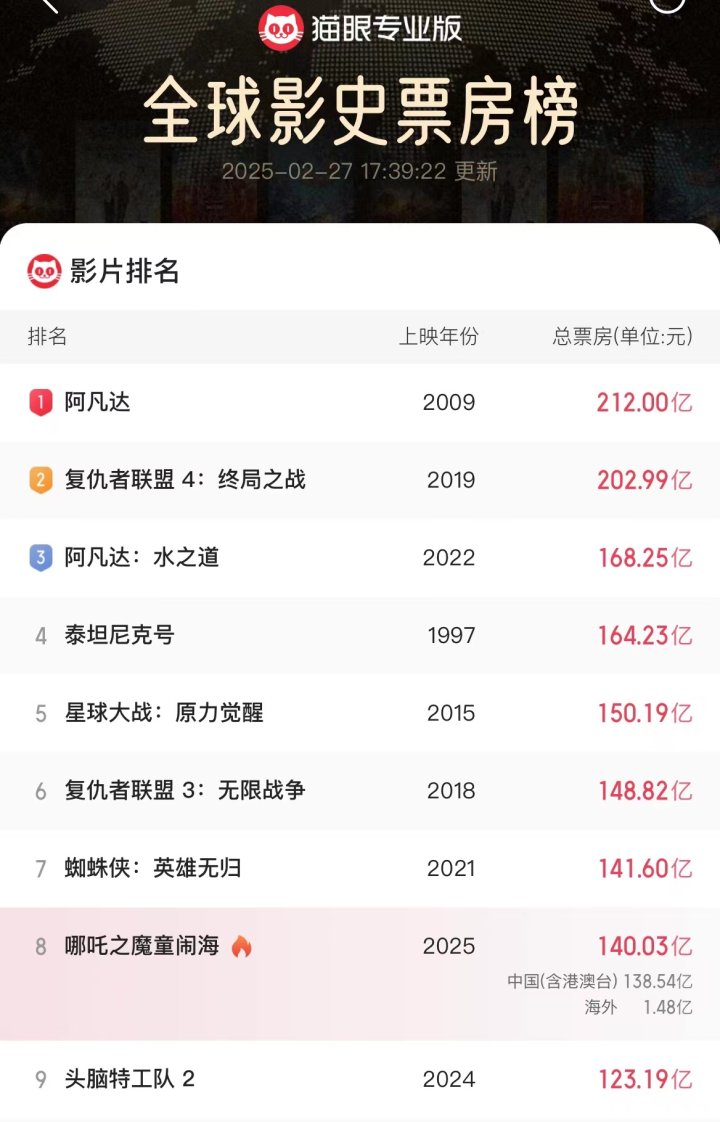Expand details for 阿凡达：水之道
The image size is (720, 1122).
coord(360,558)
